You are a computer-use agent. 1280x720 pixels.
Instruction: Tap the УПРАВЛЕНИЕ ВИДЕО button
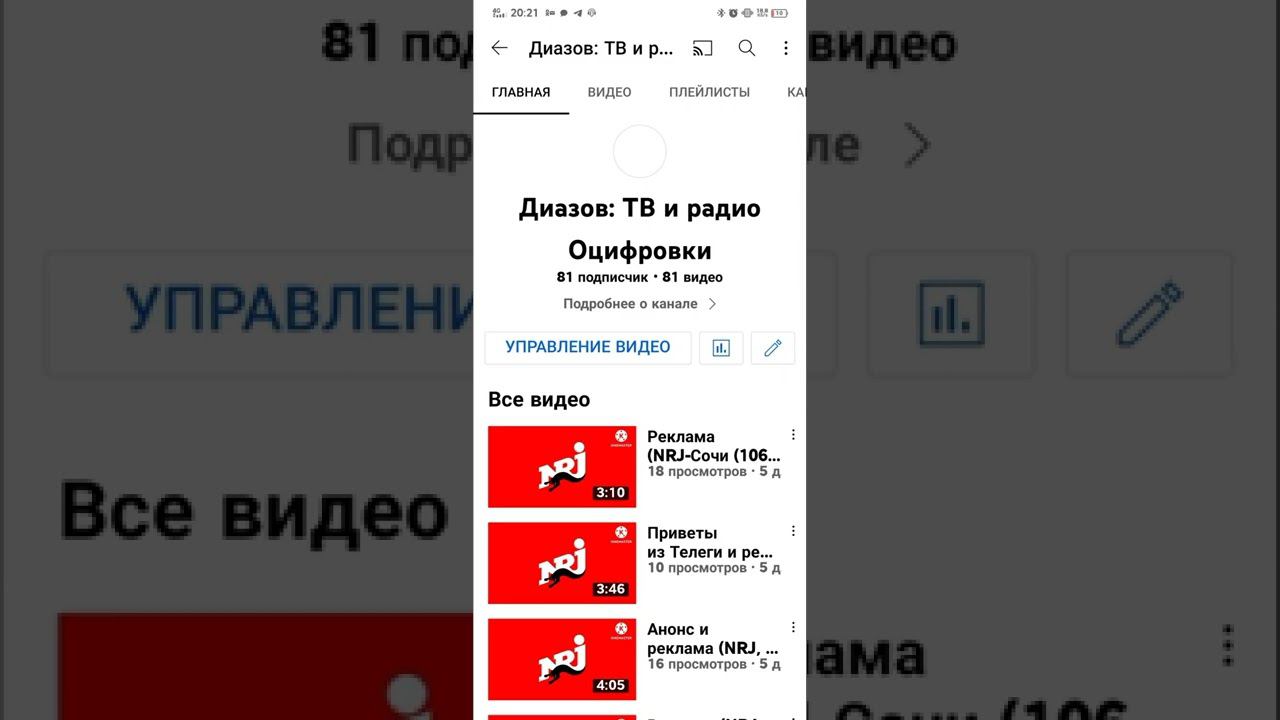588,348
